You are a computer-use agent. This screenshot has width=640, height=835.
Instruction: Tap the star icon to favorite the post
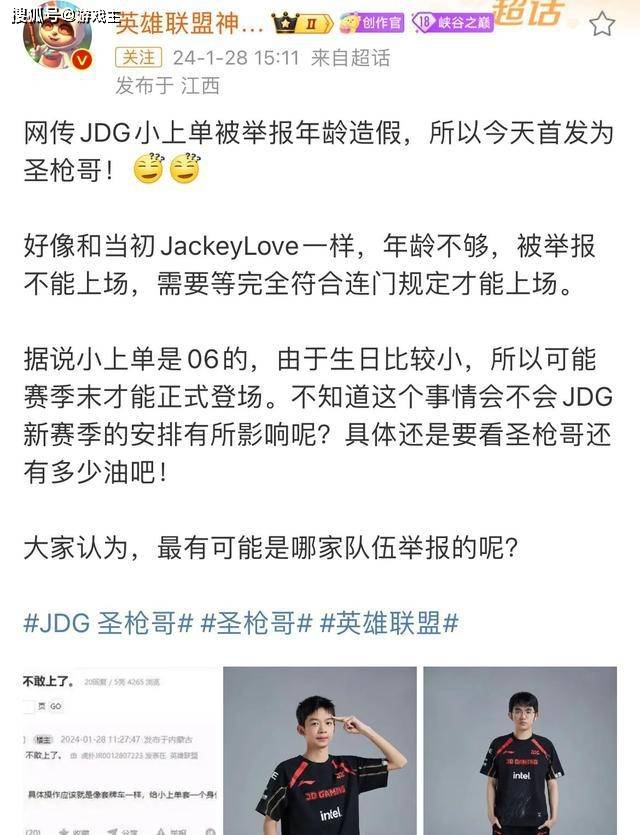(601, 24)
